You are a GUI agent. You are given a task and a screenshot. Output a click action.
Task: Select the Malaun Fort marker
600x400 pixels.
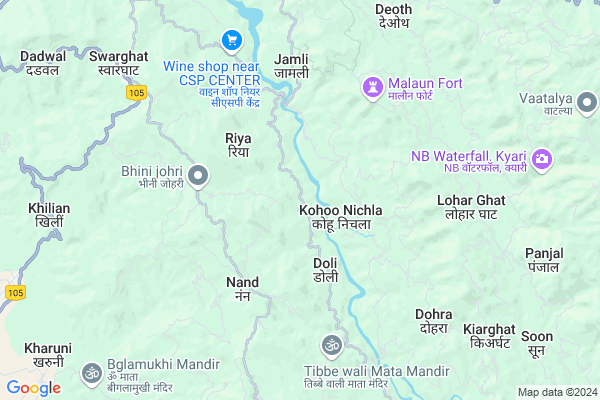[372, 88]
